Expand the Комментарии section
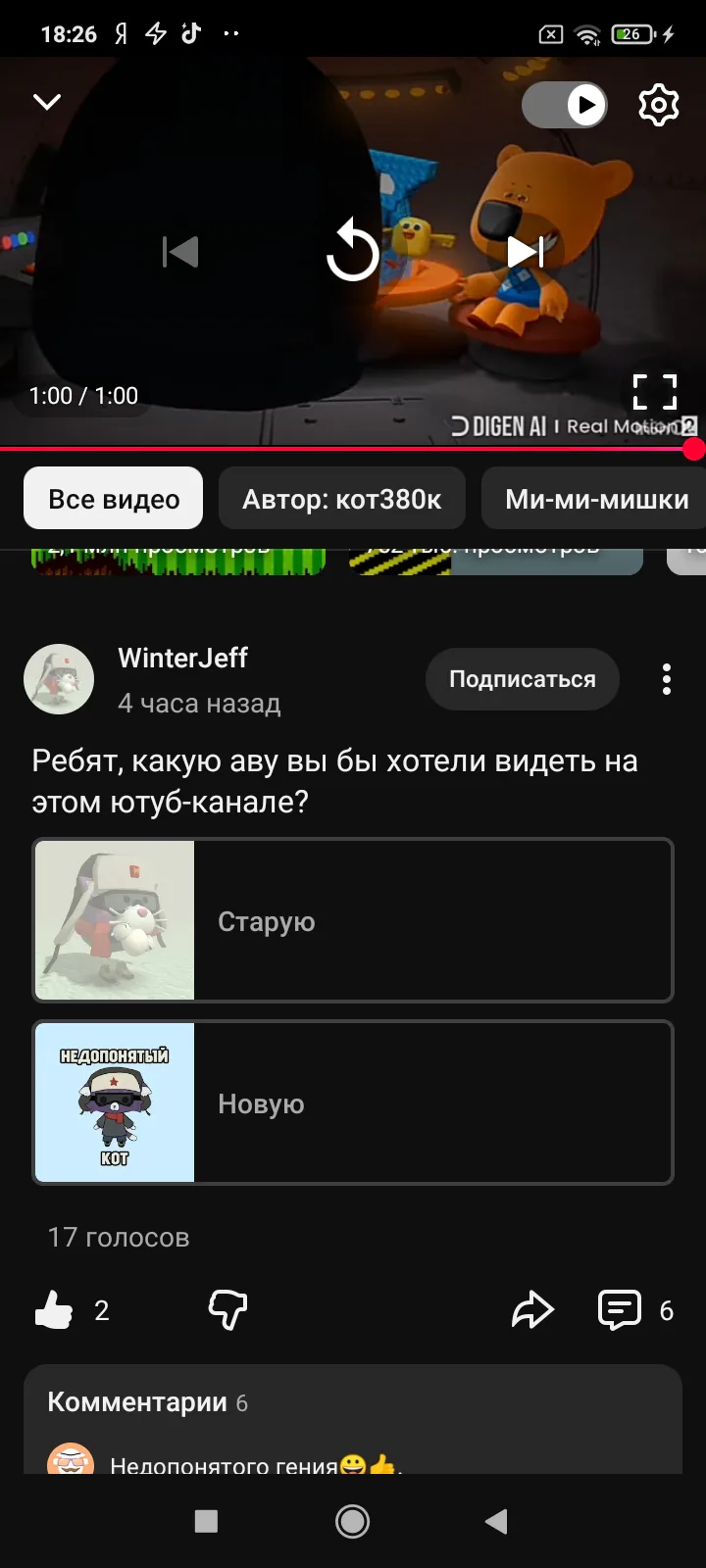 point(353,1403)
